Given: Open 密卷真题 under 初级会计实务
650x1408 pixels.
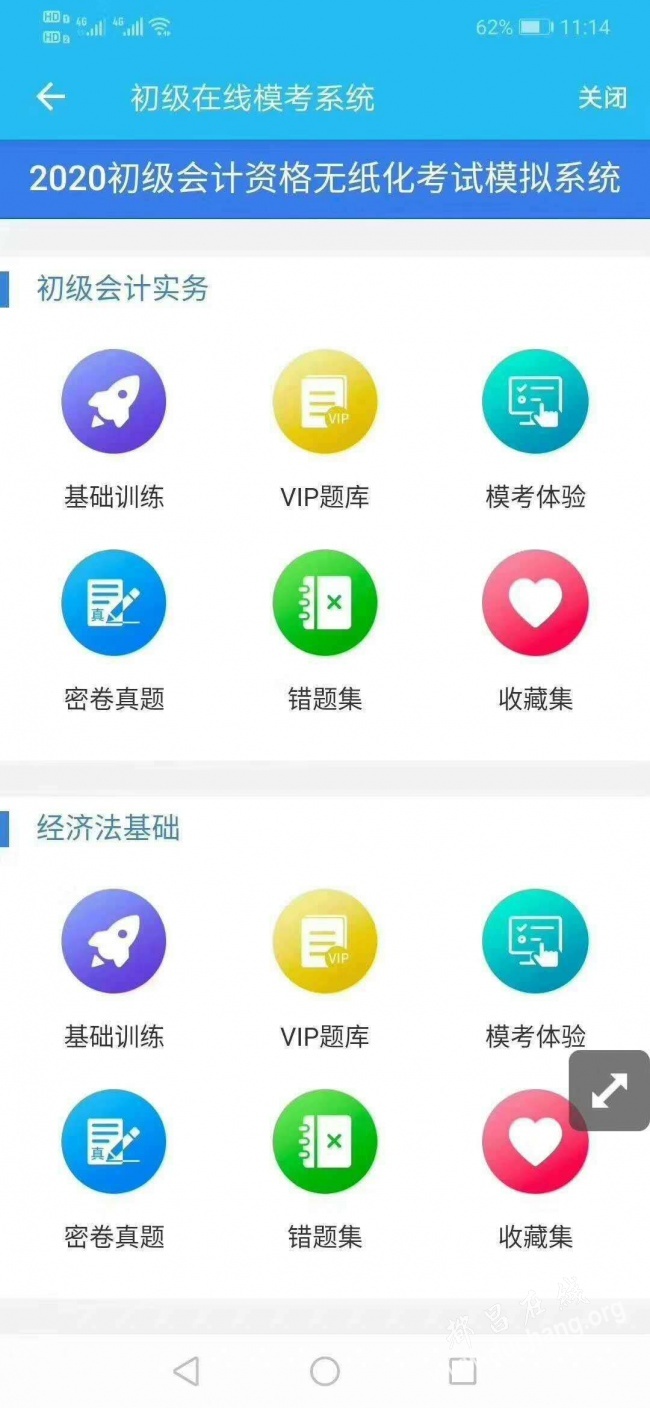Looking at the screenshot, I should [x=114, y=603].
